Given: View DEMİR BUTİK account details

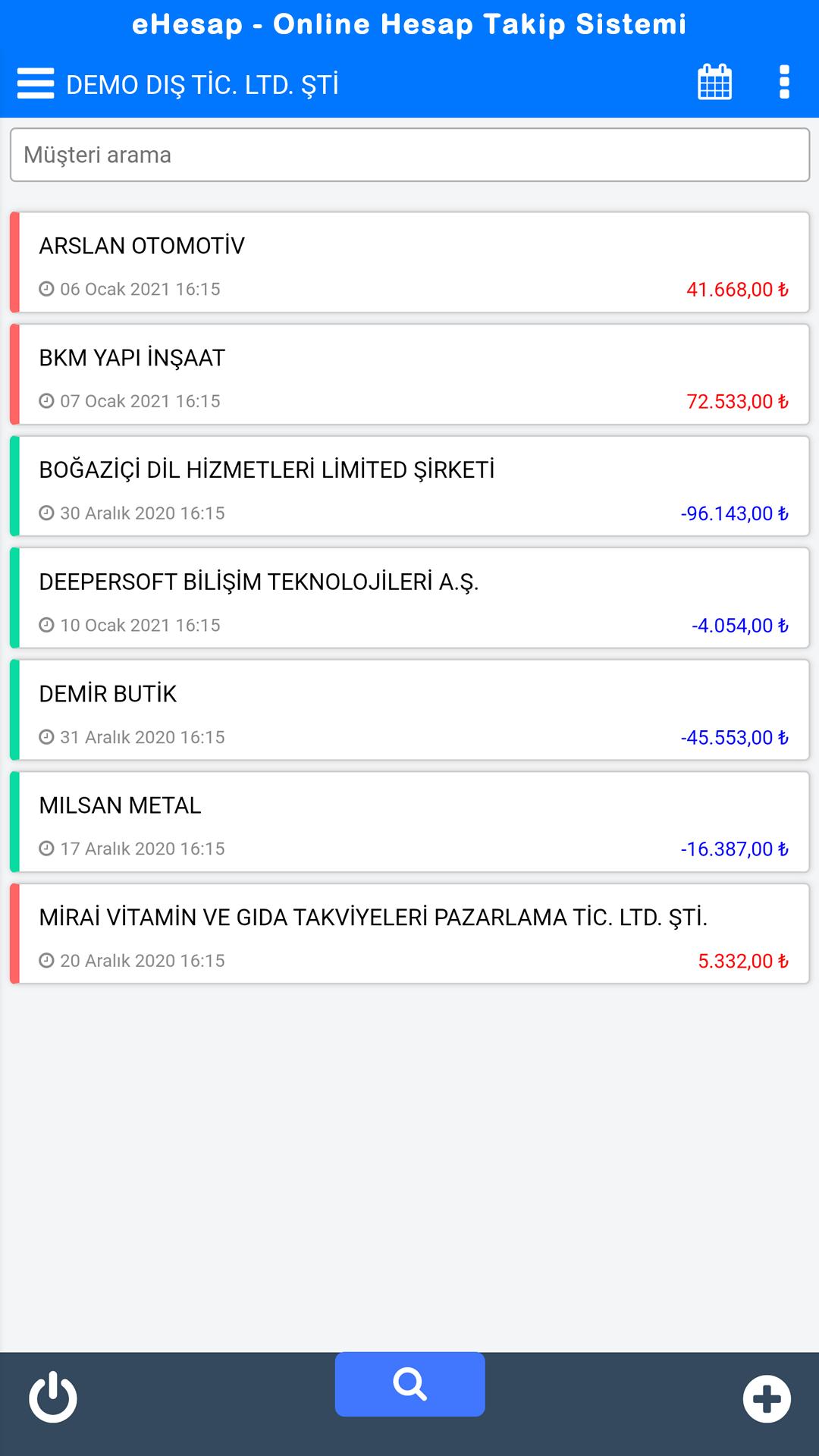Looking at the screenshot, I should tap(409, 710).
